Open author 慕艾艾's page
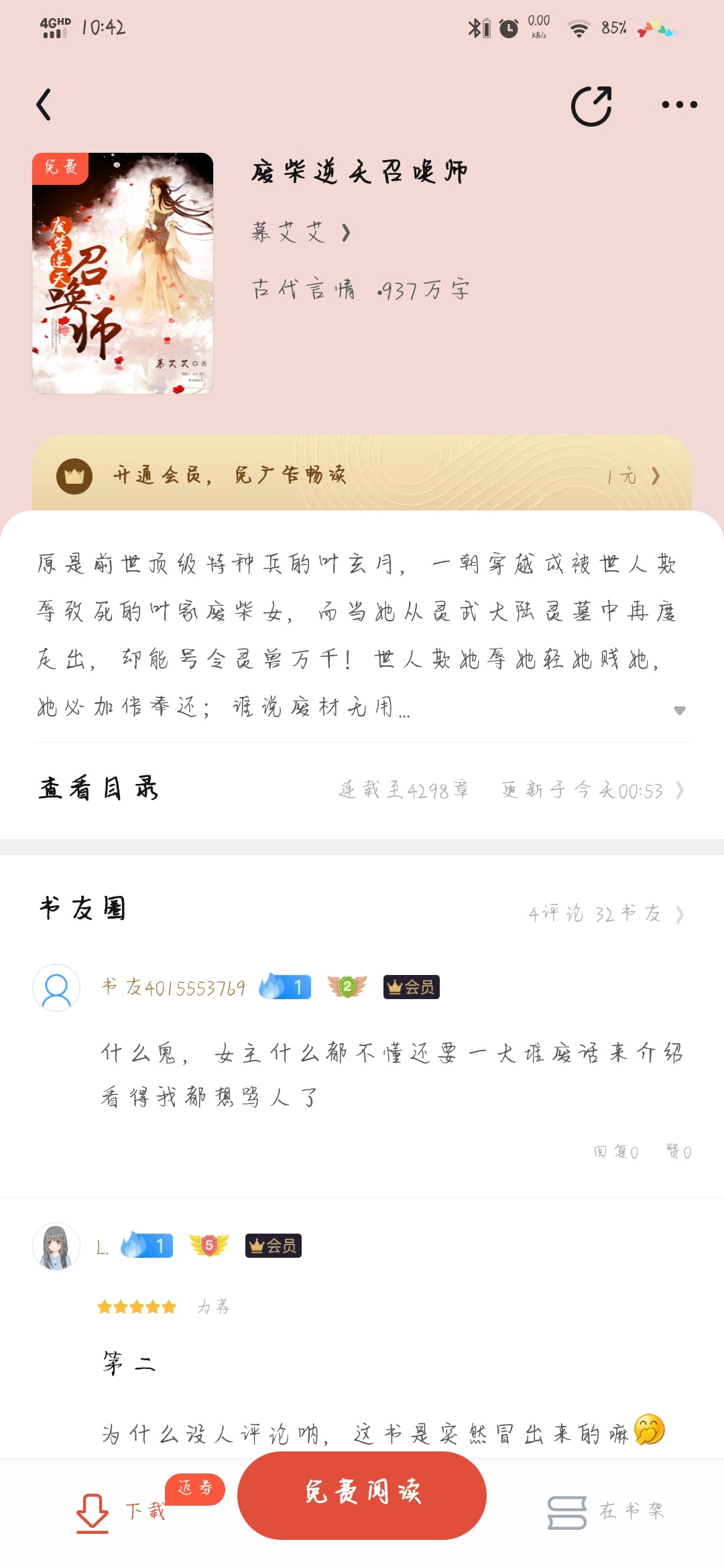This screenshot has width=724, height=1568. [301, 233]
